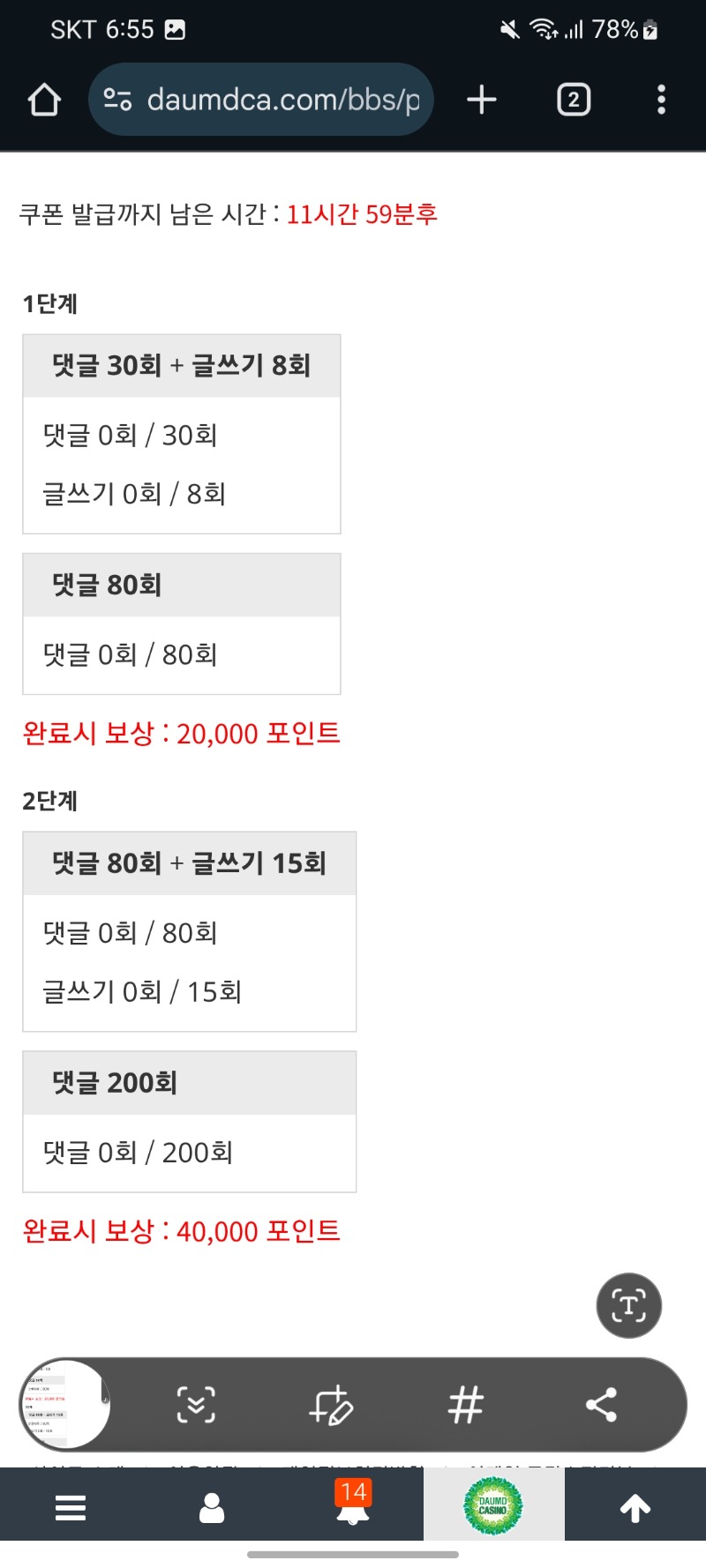Tap the Daumd Casino logo button
The image size is (706, 1568).
[x=493, y=1506]
